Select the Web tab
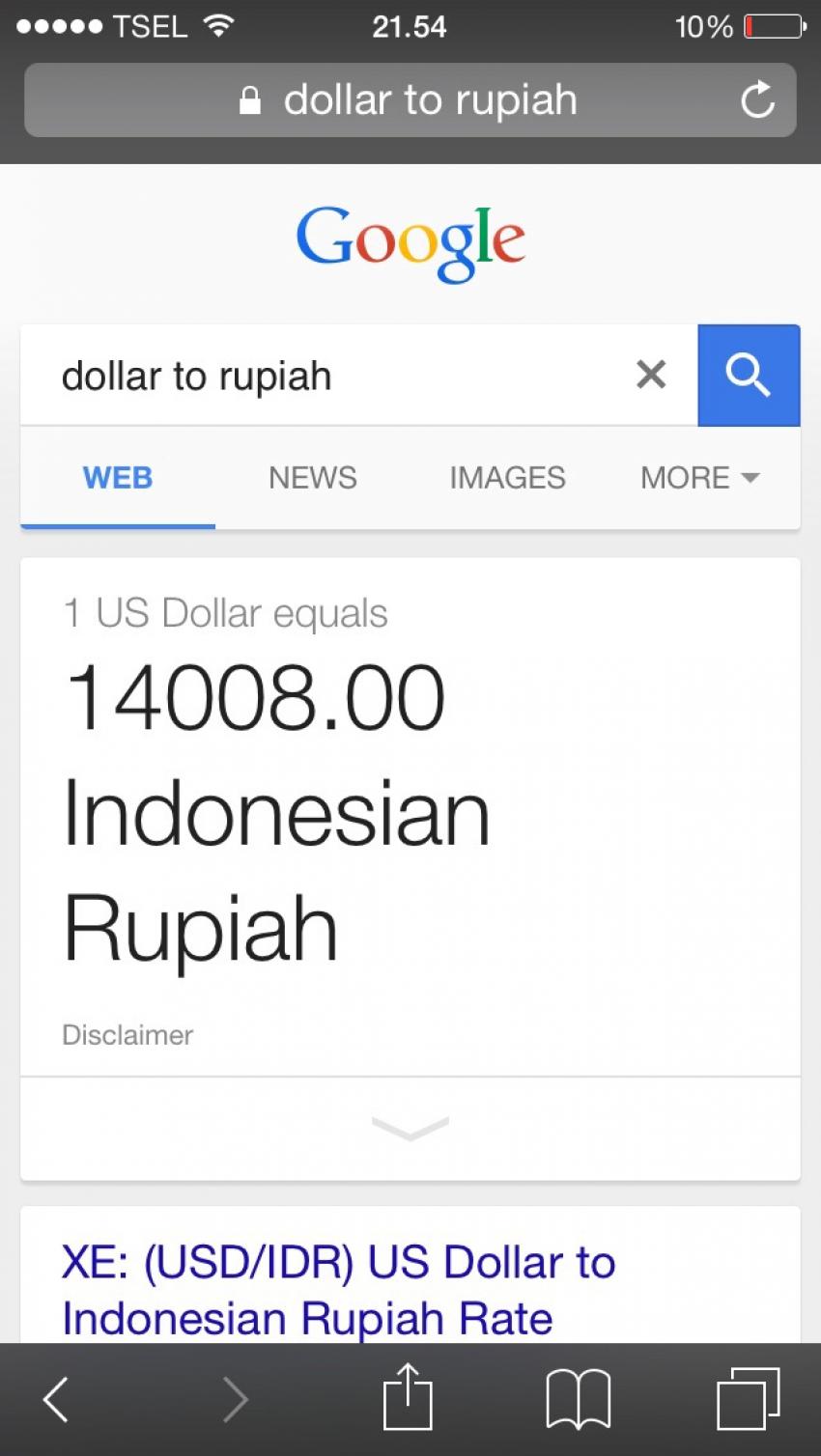This screenshot has width=821, height=1456. [118, 478]
